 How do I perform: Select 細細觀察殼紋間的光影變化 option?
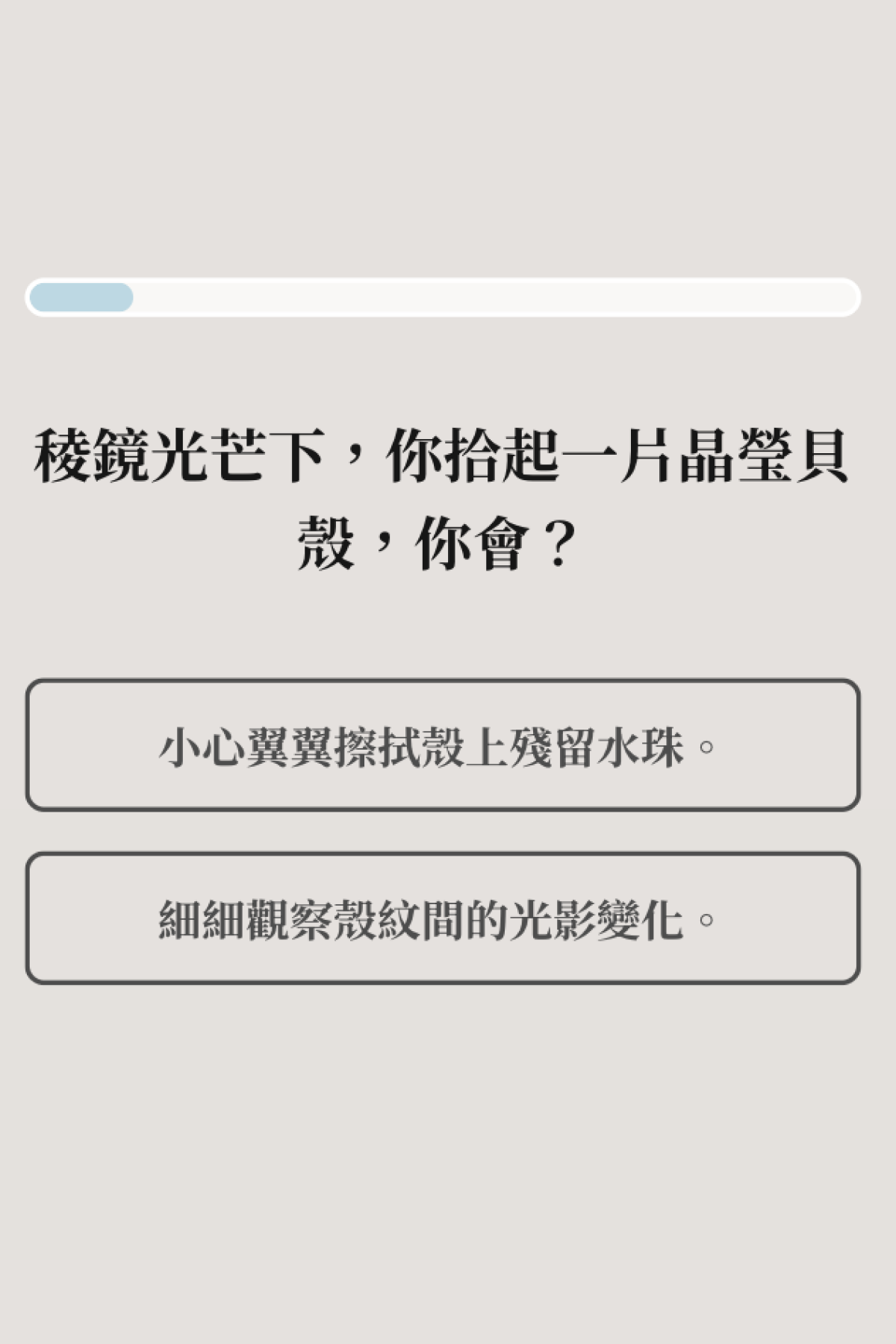[x=443, y=918]
